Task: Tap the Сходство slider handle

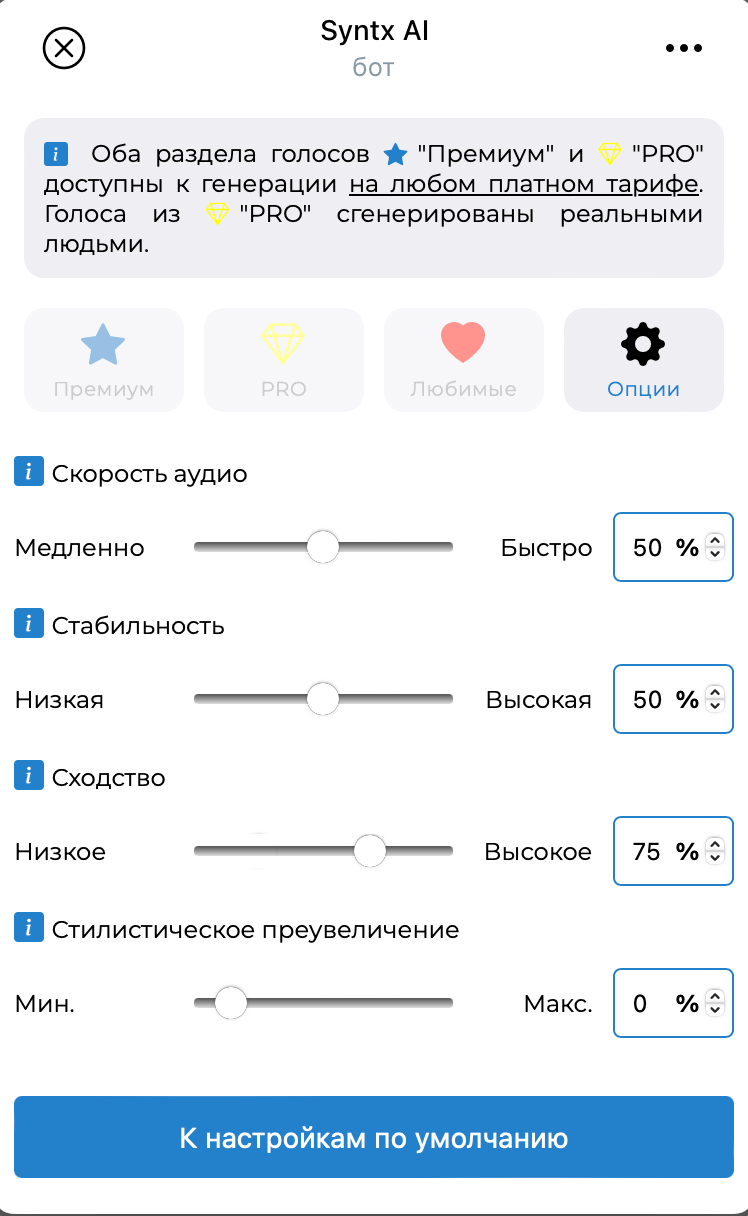Action: click(370, 851)
